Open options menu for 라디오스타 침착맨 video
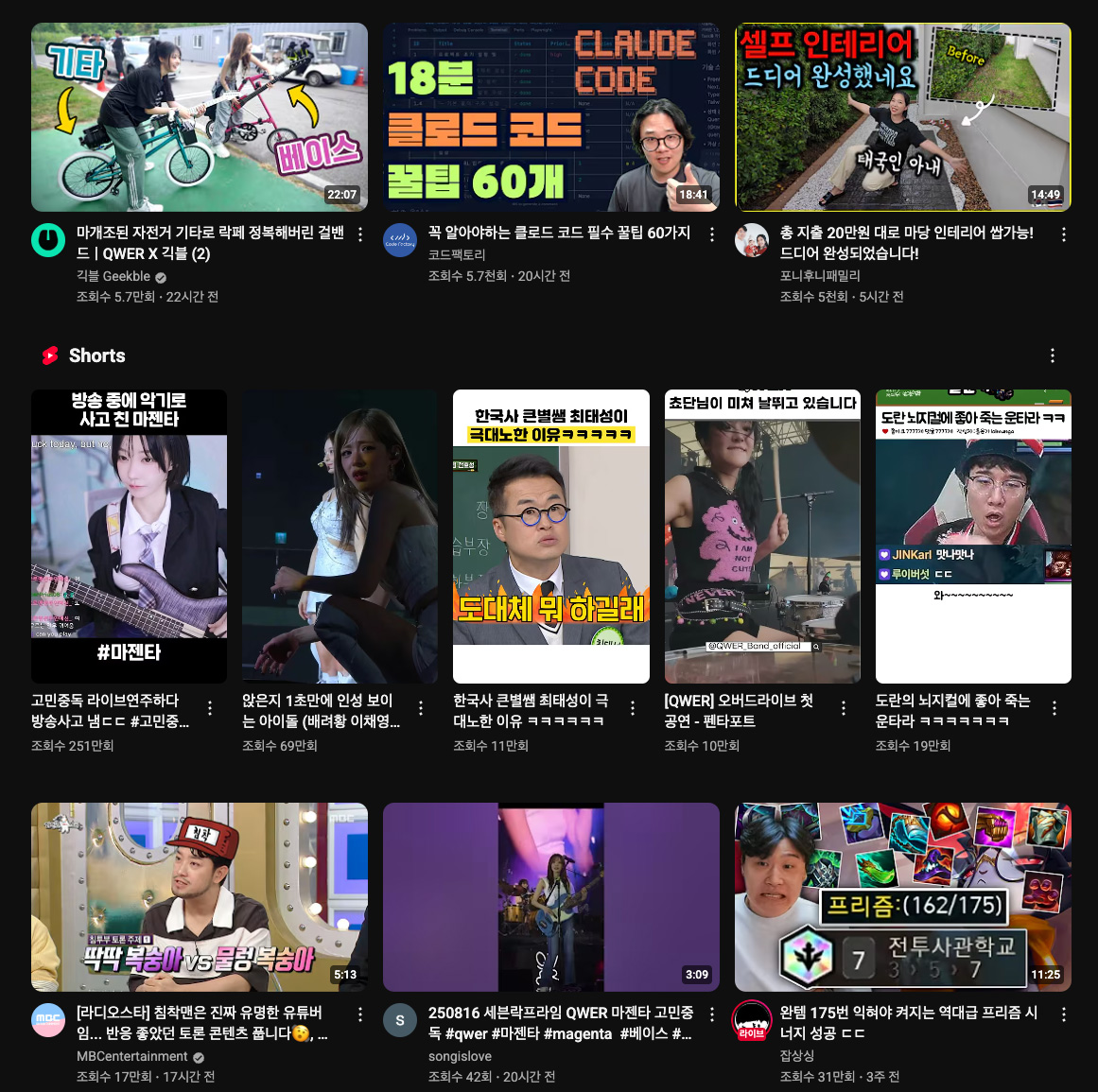 (360, 1014)
